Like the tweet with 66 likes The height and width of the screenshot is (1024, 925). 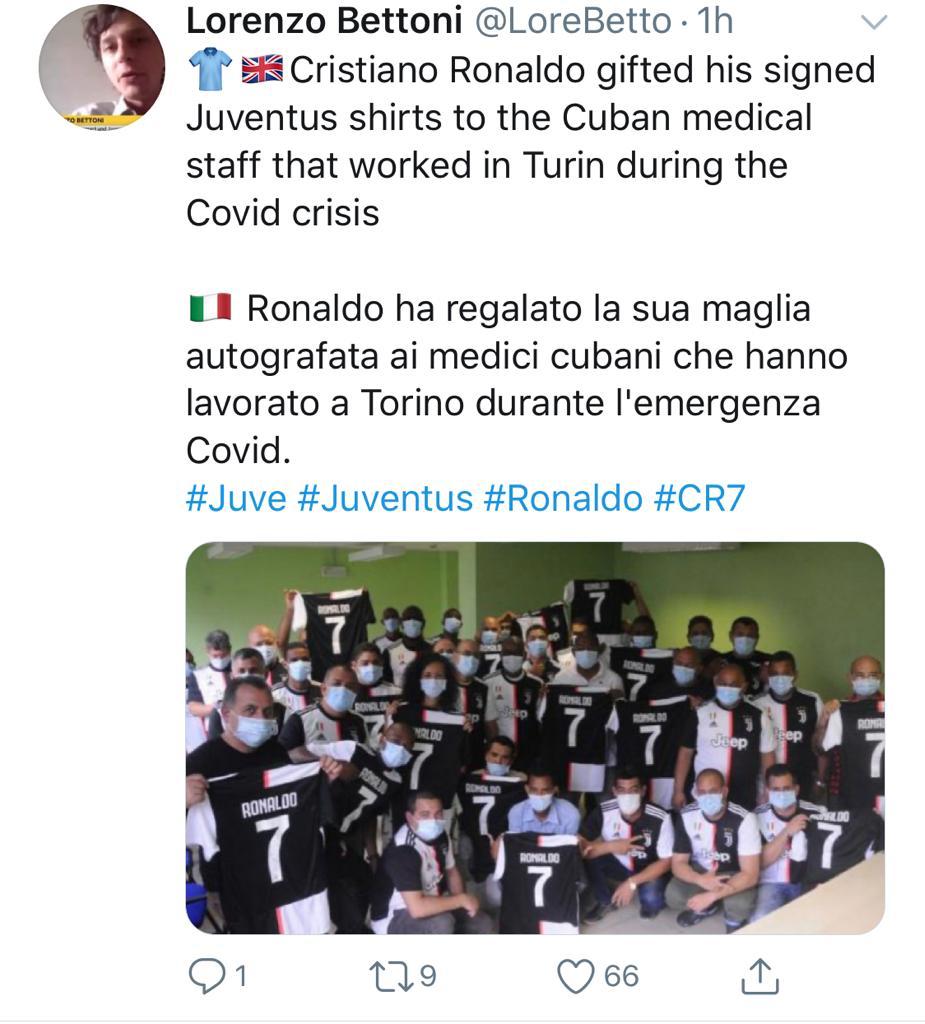point(576,975)
